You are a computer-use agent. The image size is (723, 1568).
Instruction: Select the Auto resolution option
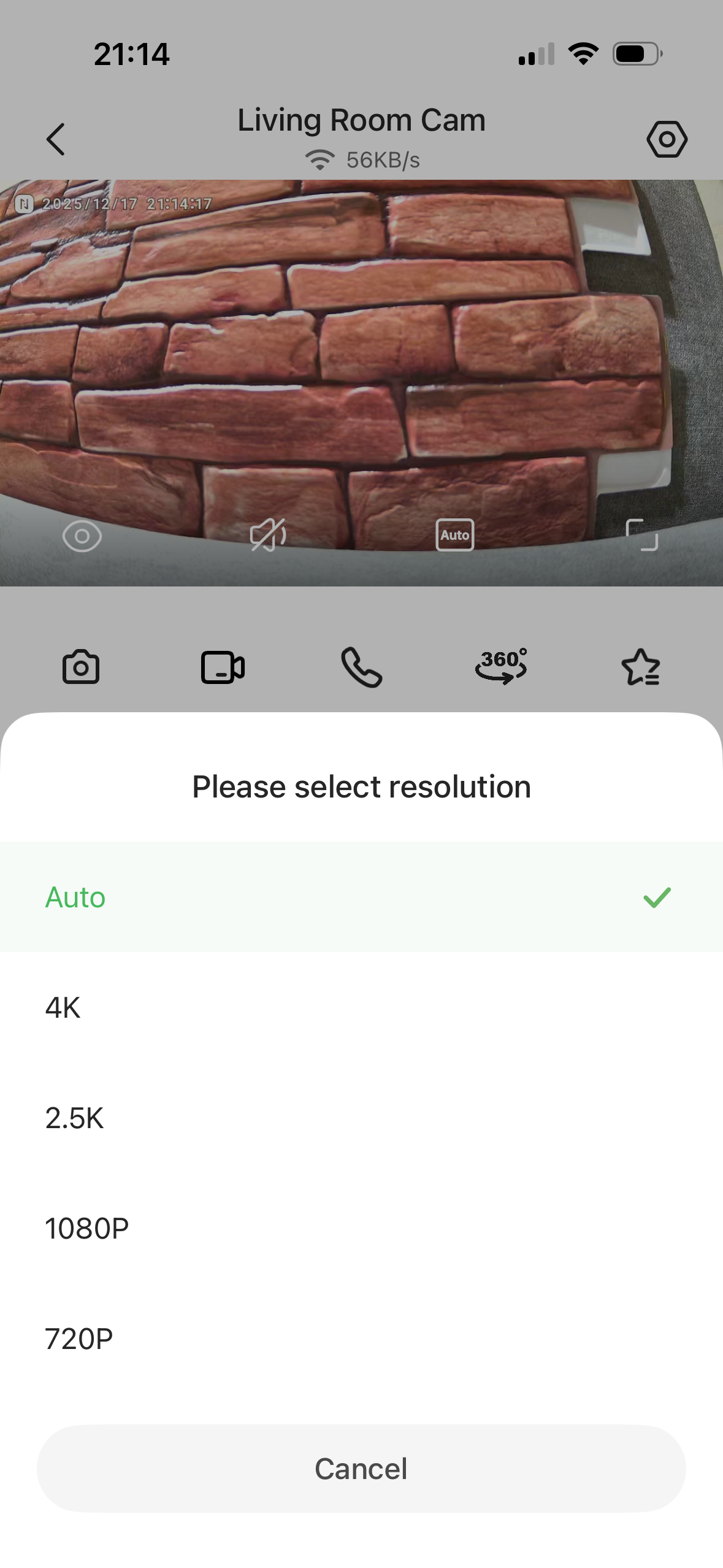pos(361,897)
